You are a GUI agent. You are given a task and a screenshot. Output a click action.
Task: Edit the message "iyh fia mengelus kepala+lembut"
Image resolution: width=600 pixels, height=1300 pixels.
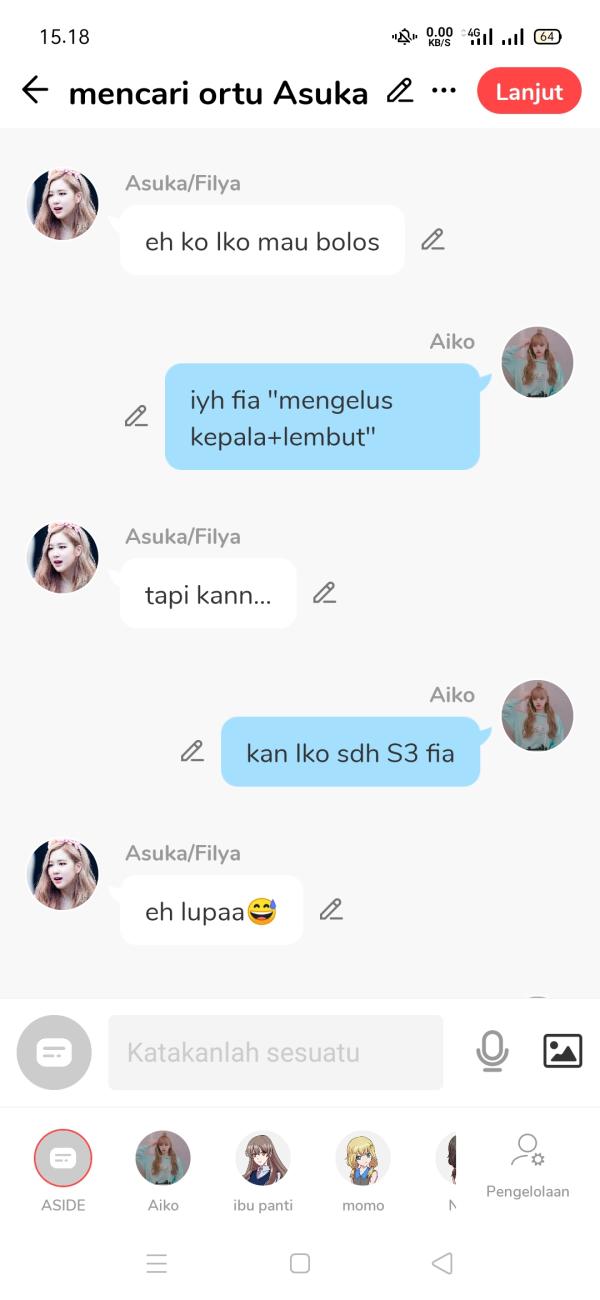[136, 416]
